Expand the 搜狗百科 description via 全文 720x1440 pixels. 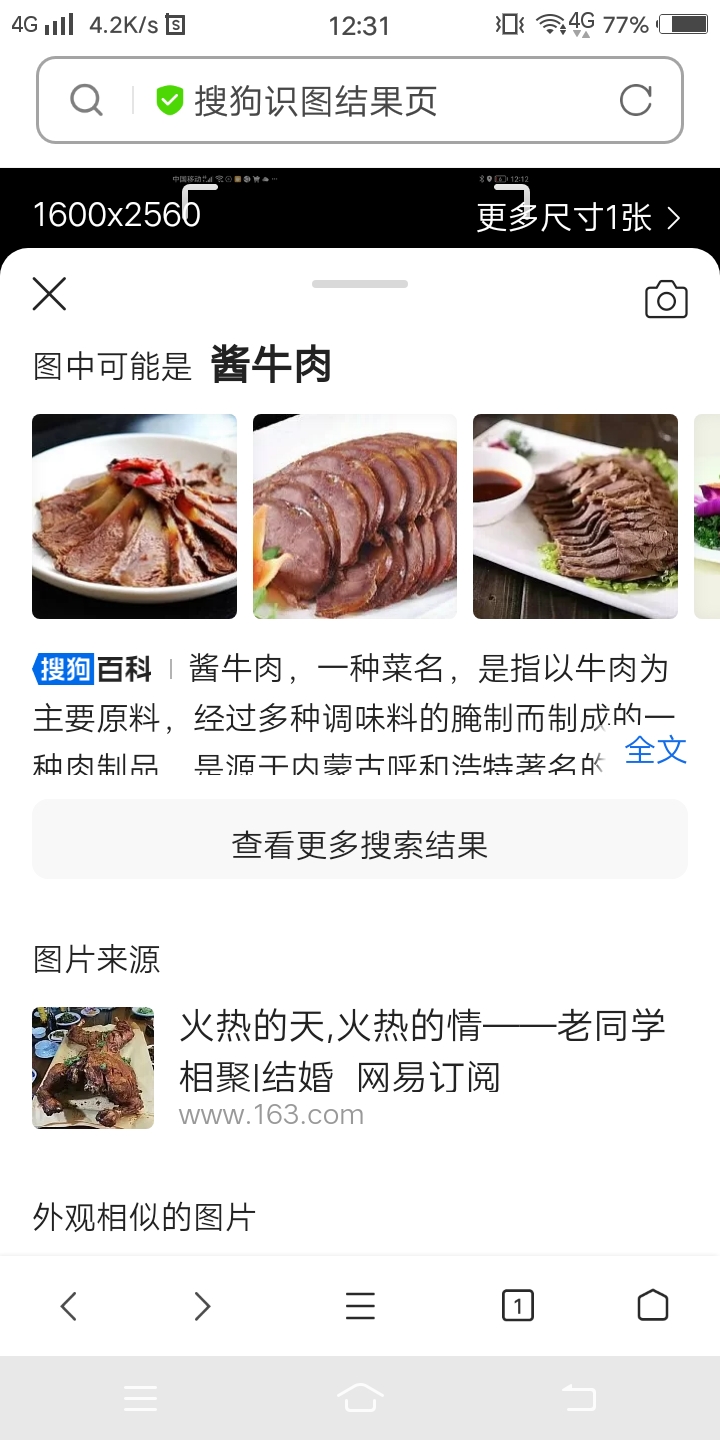656,750
